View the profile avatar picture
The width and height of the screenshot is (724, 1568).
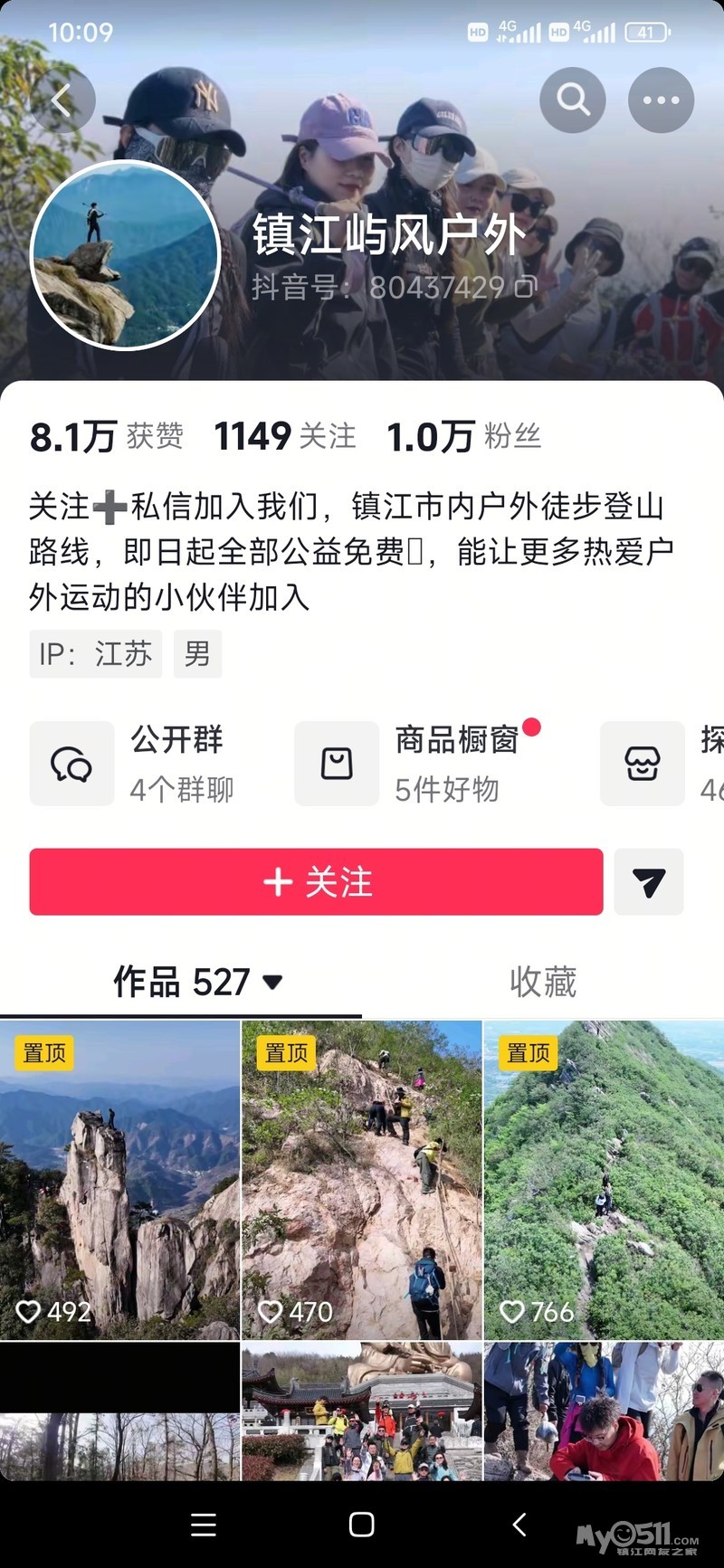126,256
